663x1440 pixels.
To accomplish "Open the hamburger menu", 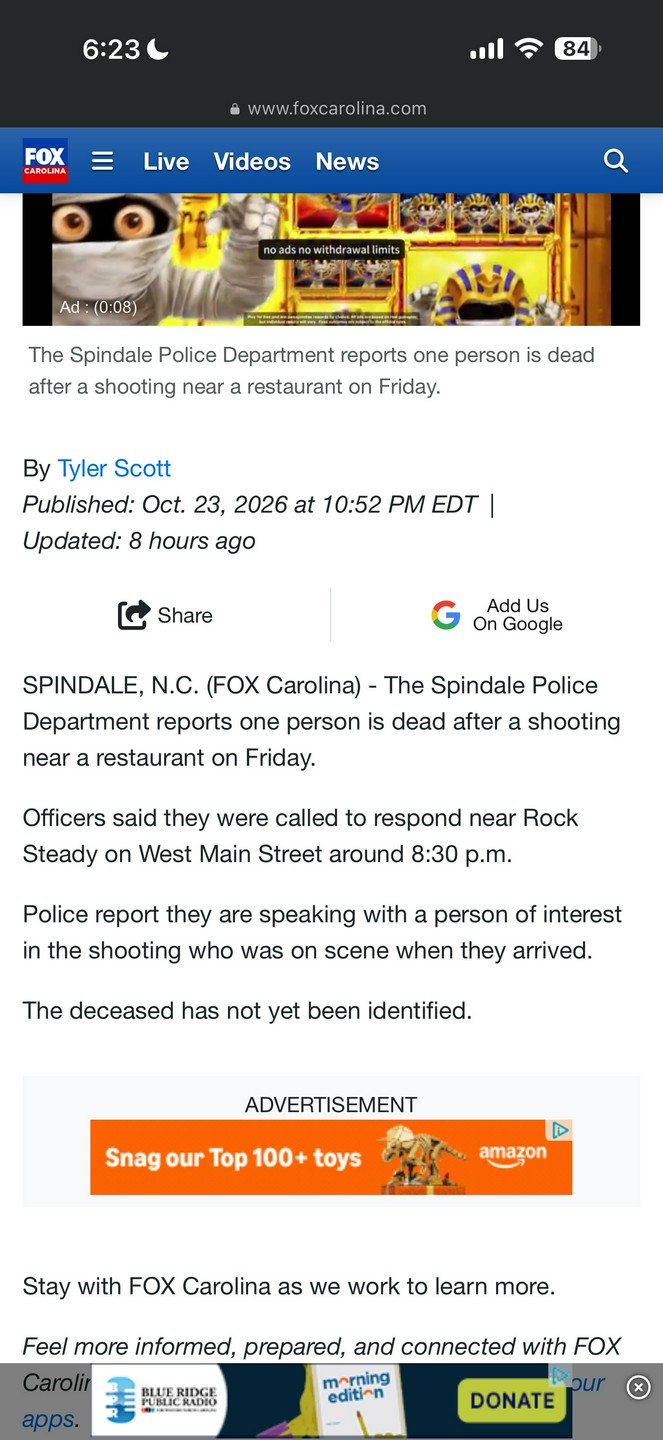I will 102,161.
